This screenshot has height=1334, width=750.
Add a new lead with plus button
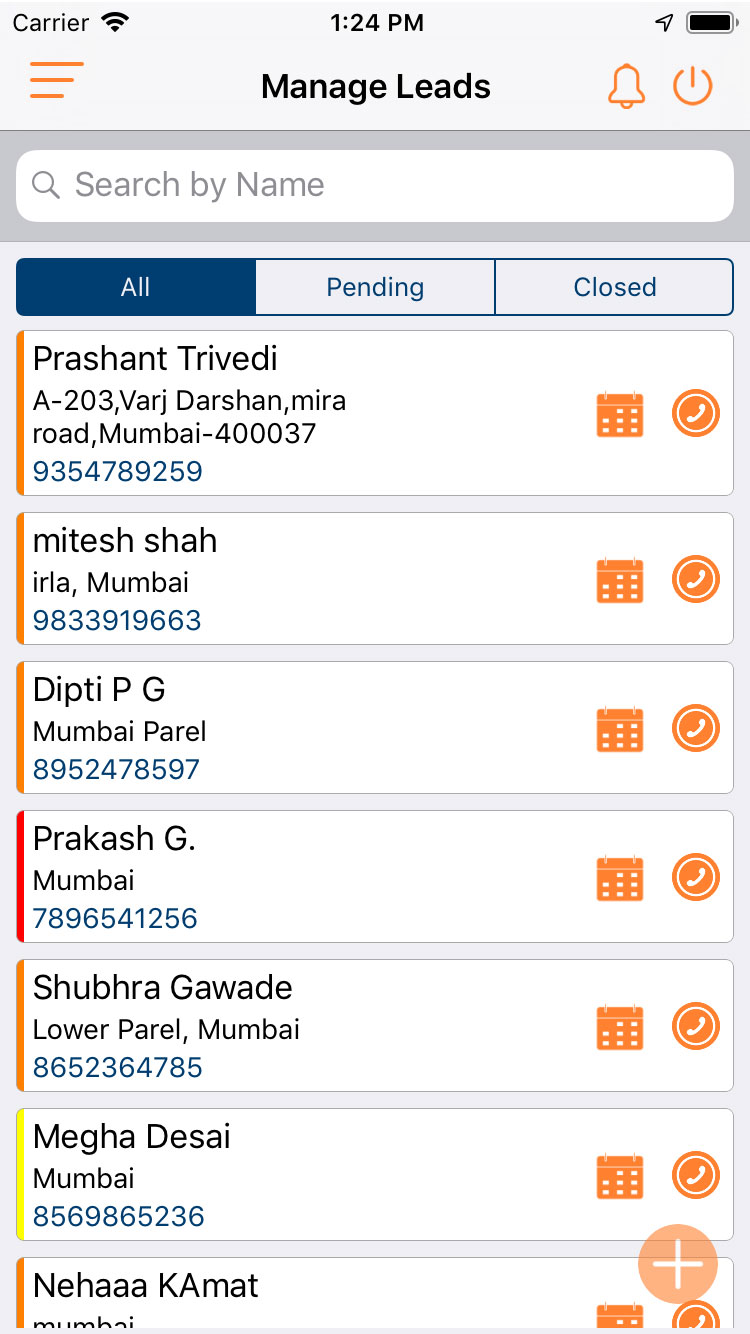click(678, 1264)
